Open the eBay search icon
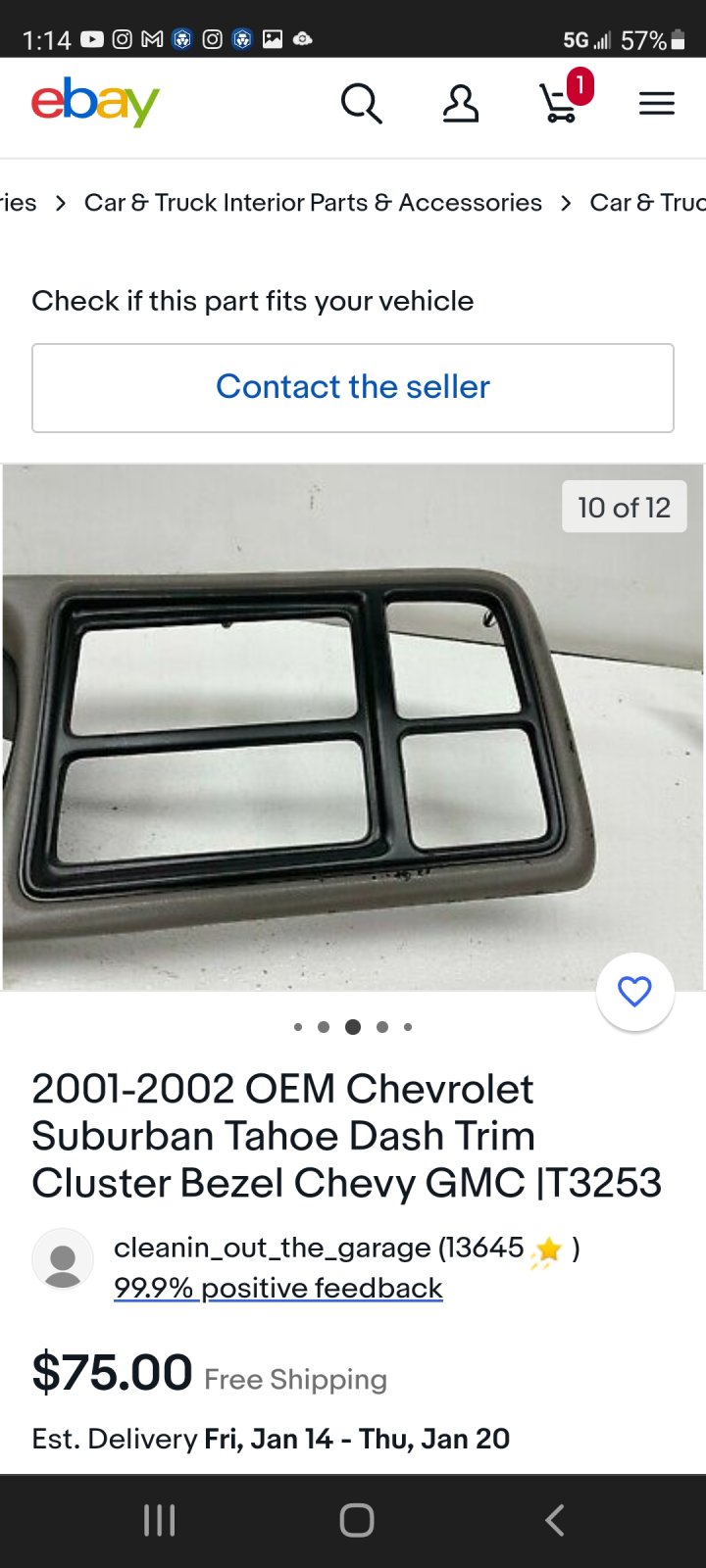706x1568 pixels. coord(361,104)
